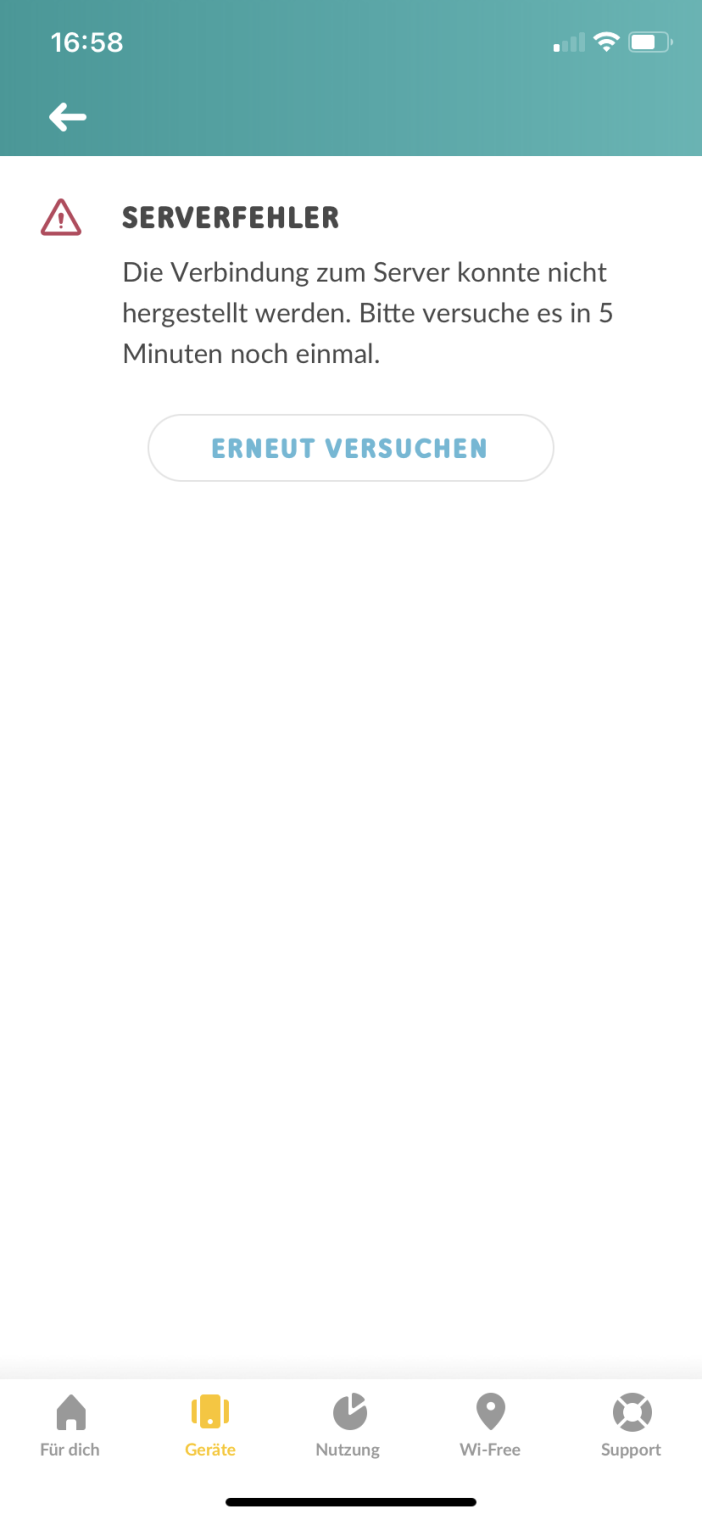702x1520 pixels.
Task: Select the Geräte tab
Action: (x=210, y=1425)
